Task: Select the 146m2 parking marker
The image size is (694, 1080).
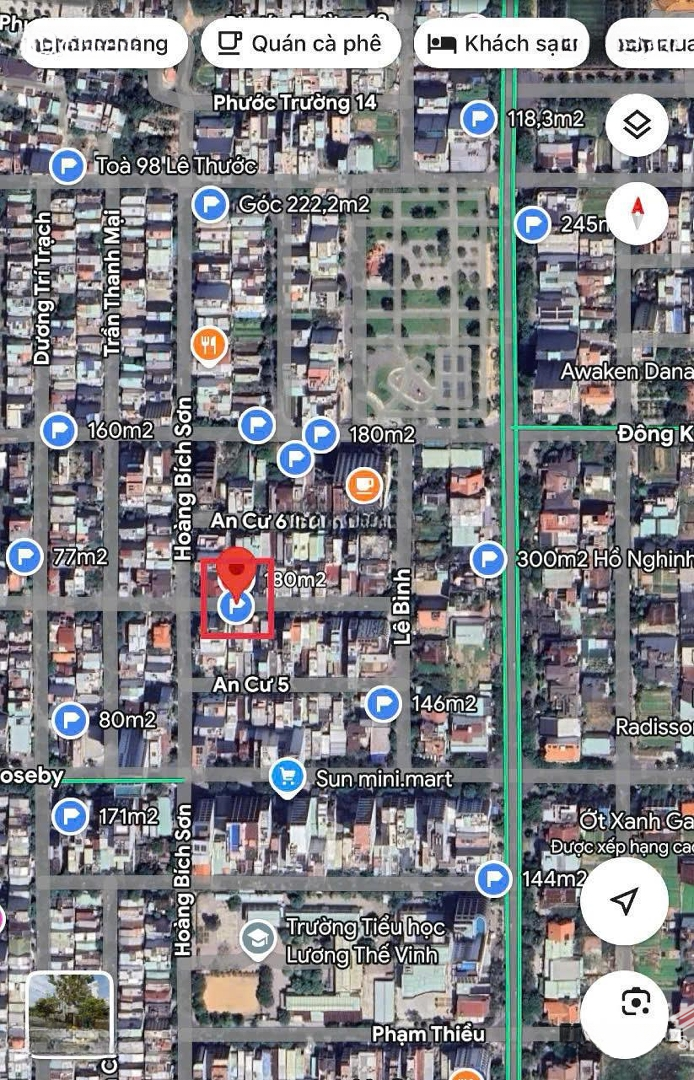Action: pyautogui.click(x=383, y=704)
